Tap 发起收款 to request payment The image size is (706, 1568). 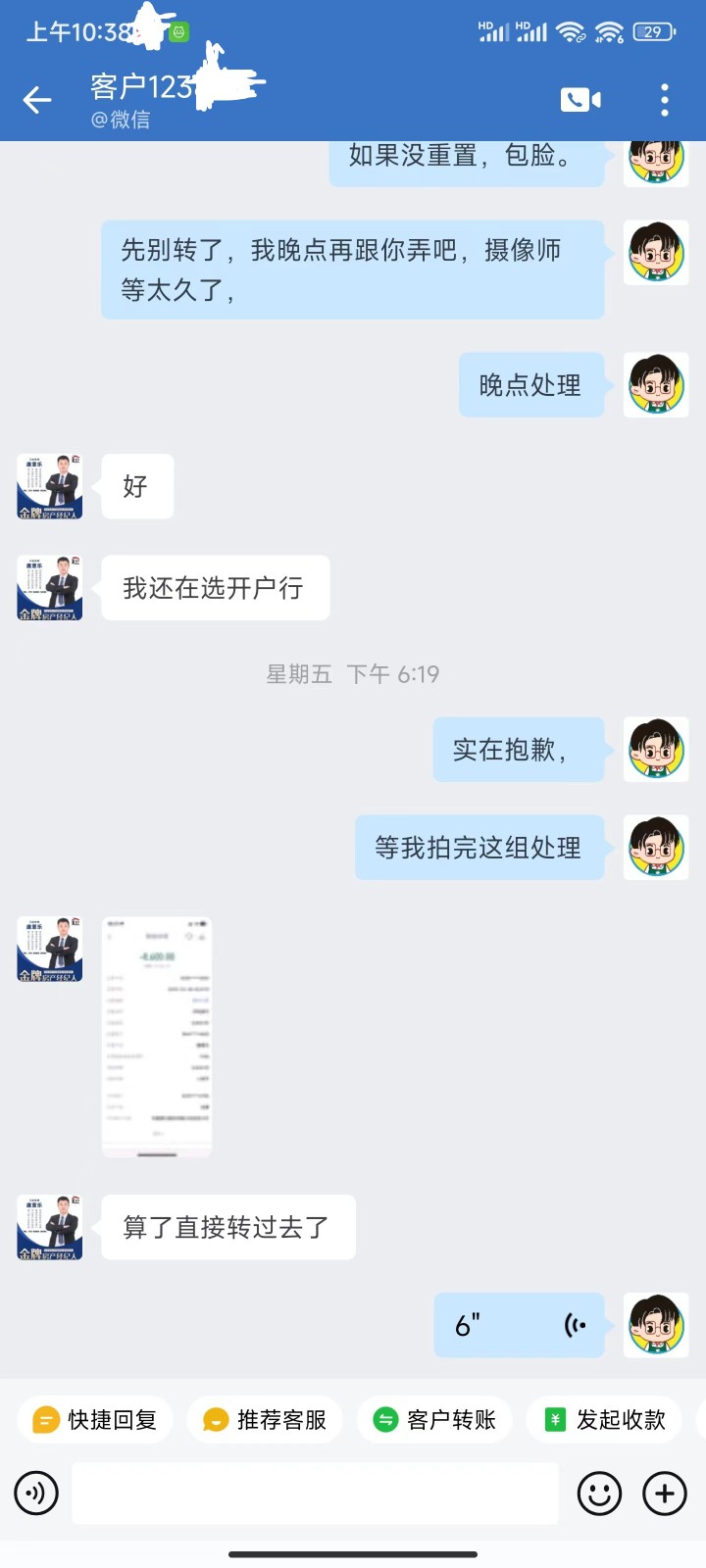(604, 1419)
